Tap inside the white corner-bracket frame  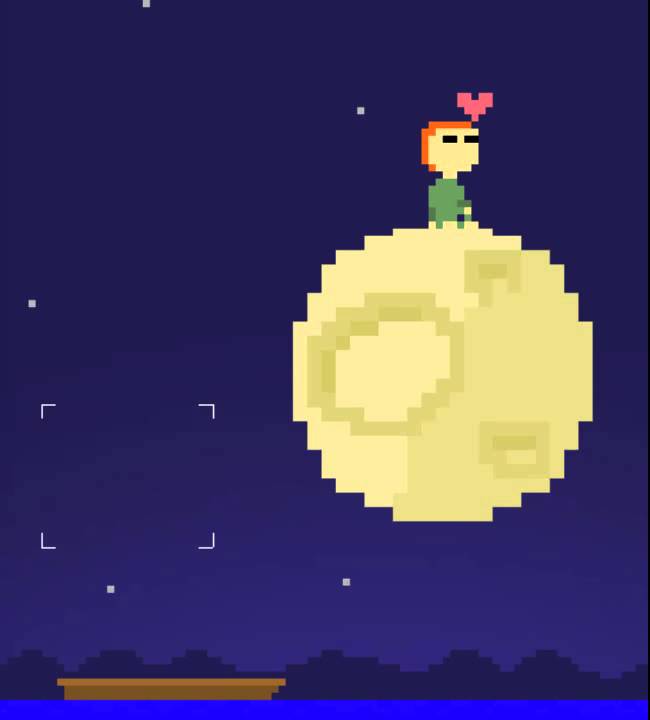[x=128, y=477]
